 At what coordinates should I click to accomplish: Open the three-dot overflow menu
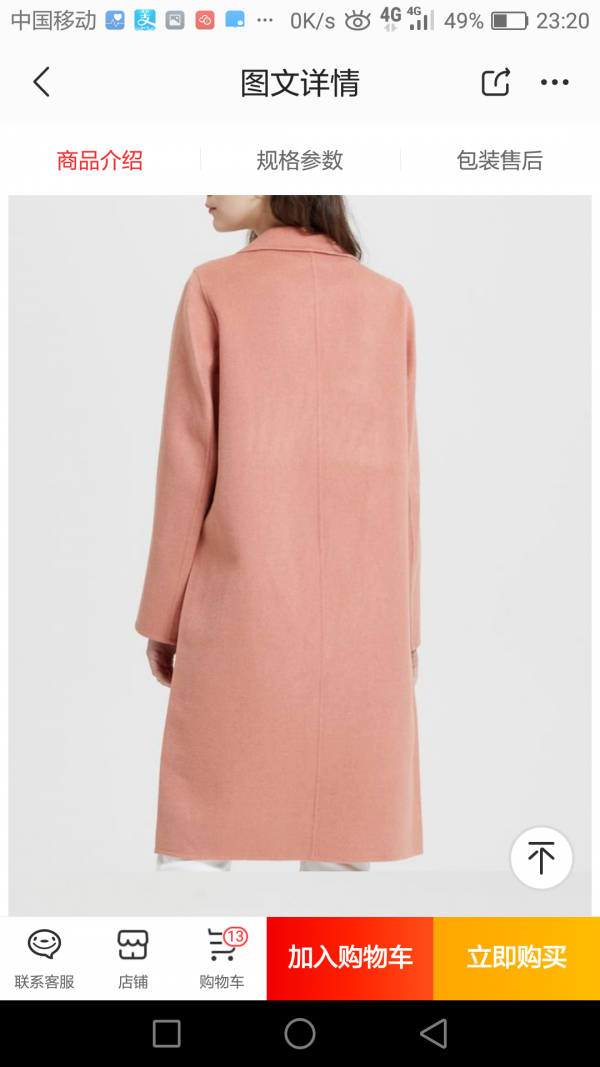click(554, 82)
